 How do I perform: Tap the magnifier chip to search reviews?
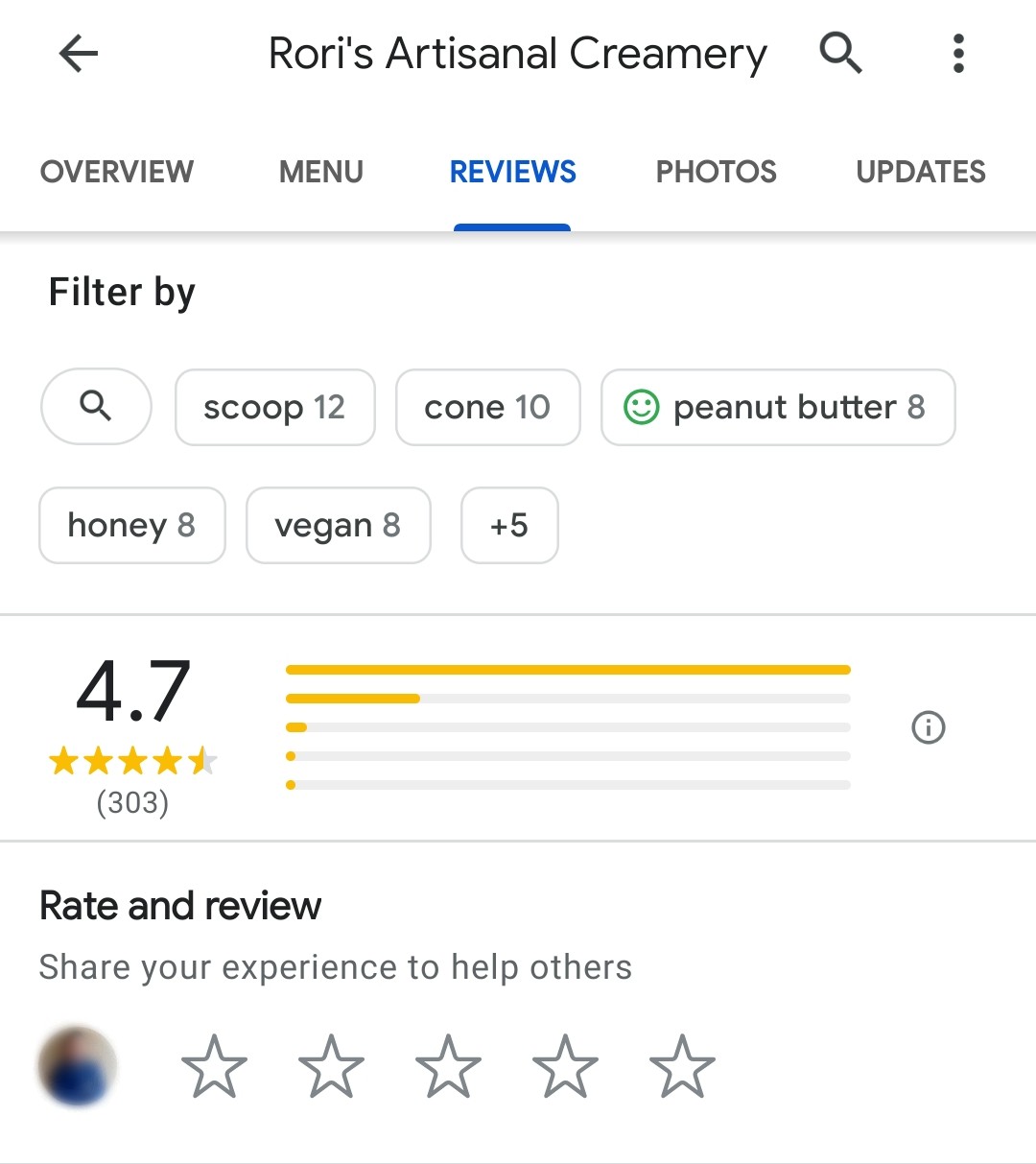95,407
